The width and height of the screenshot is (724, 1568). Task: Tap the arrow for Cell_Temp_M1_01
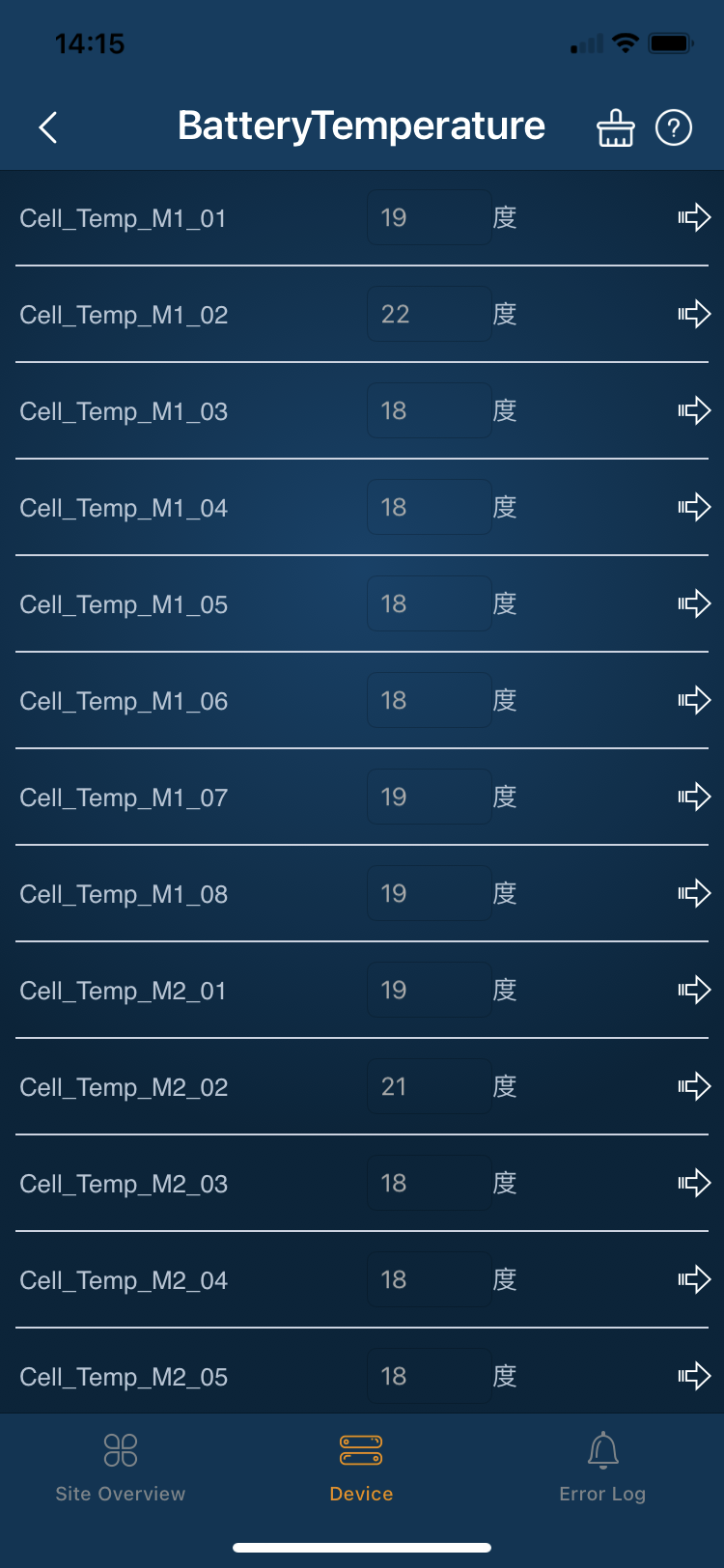pos(694,217)
